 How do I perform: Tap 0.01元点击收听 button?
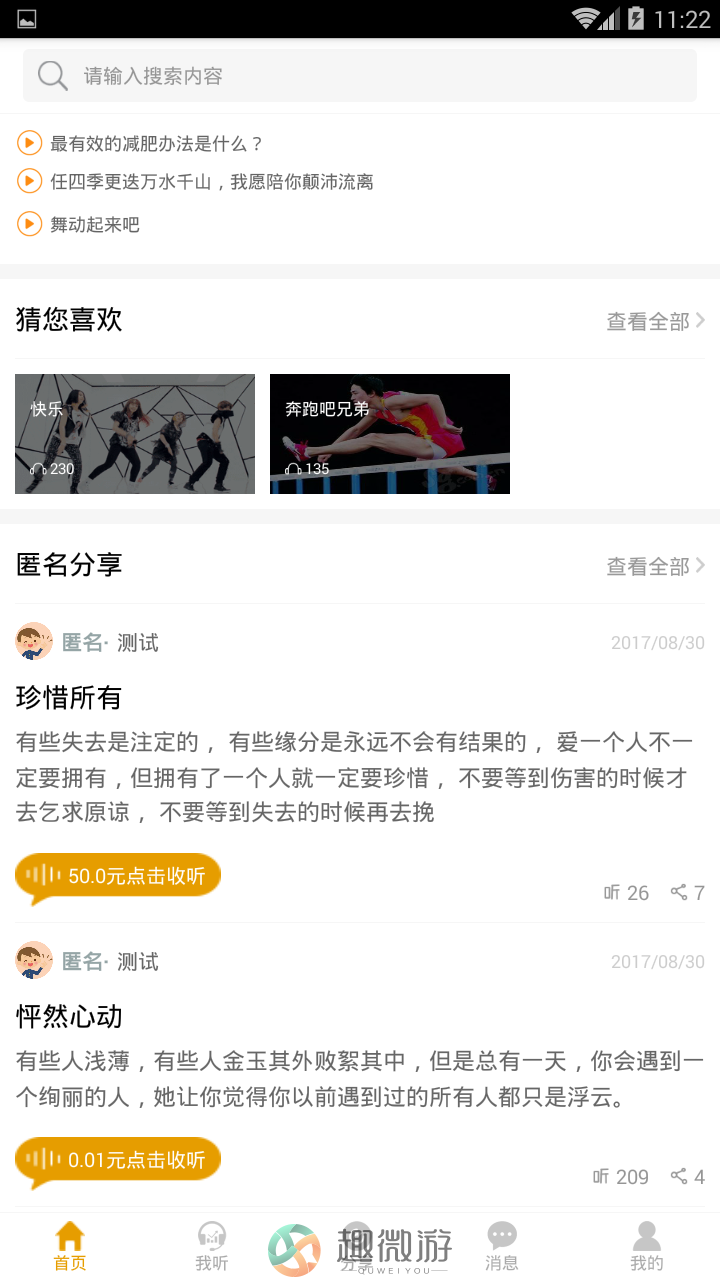[x=118, y=1160]
